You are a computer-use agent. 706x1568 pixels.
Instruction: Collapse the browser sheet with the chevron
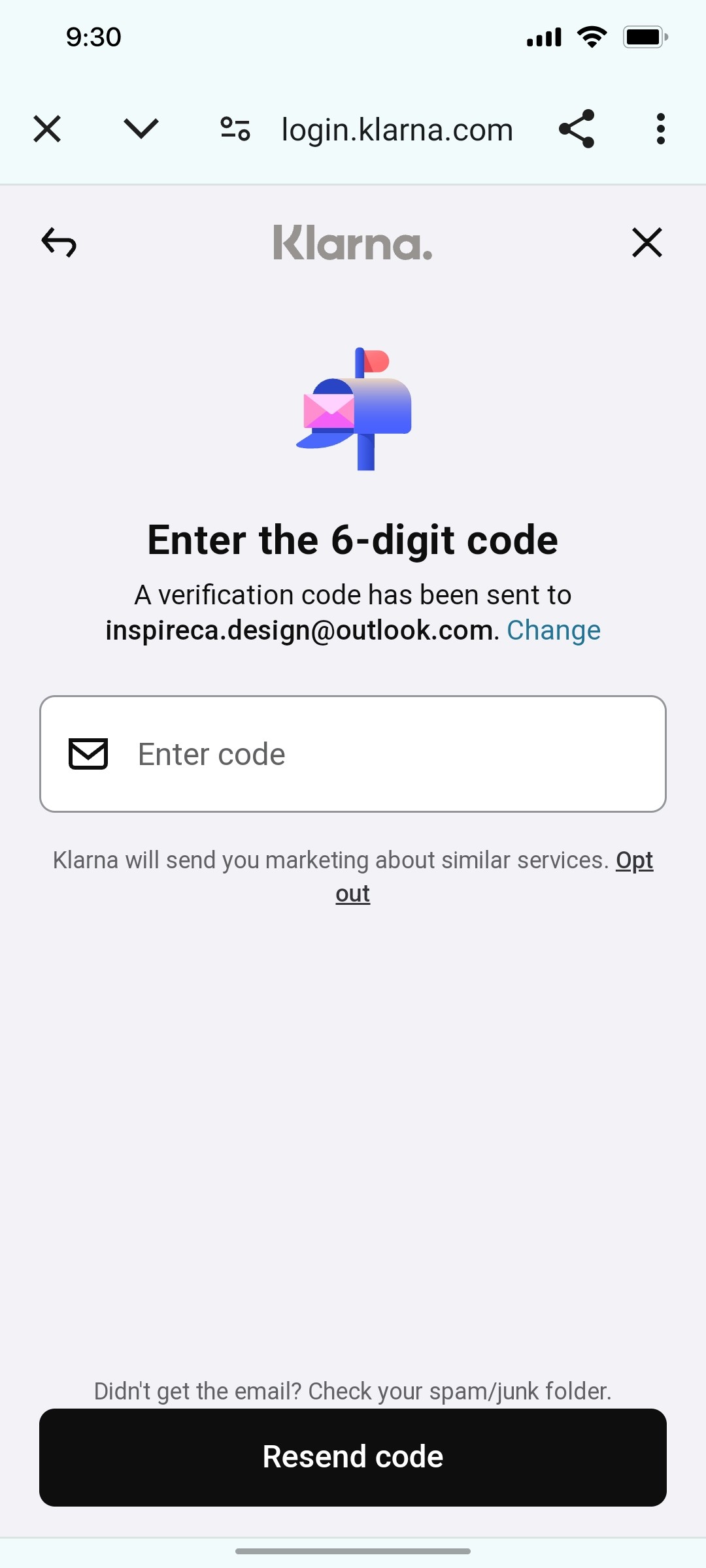point(140,129)
